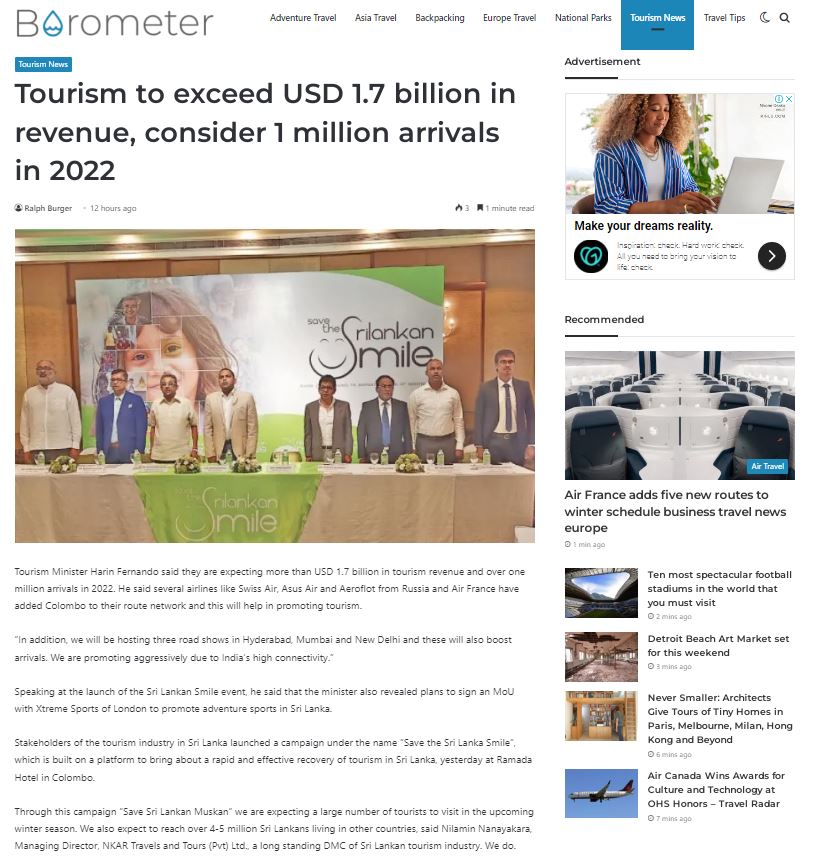
Task: Open Backpacking section
Action: pos(440,18)
